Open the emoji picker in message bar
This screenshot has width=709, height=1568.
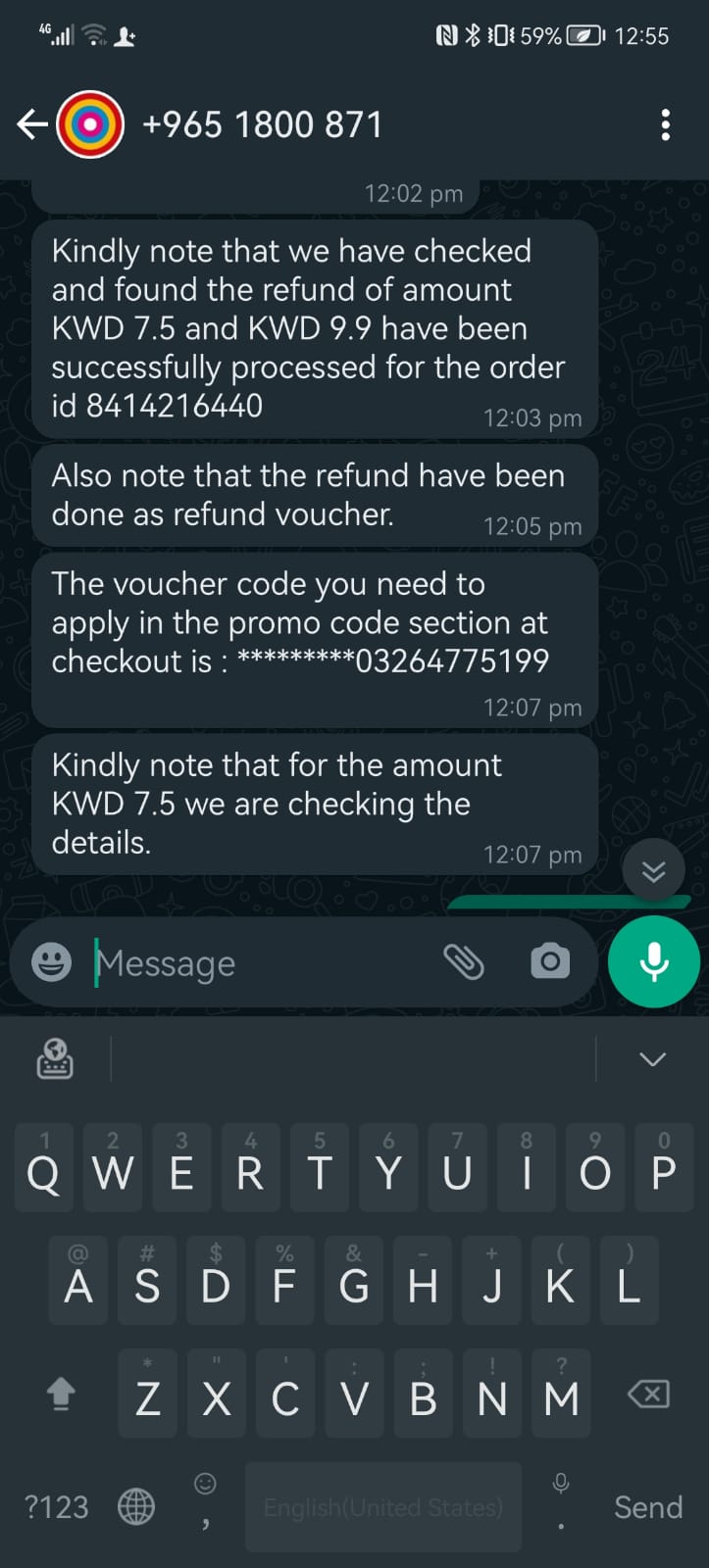tap(51, 962)
